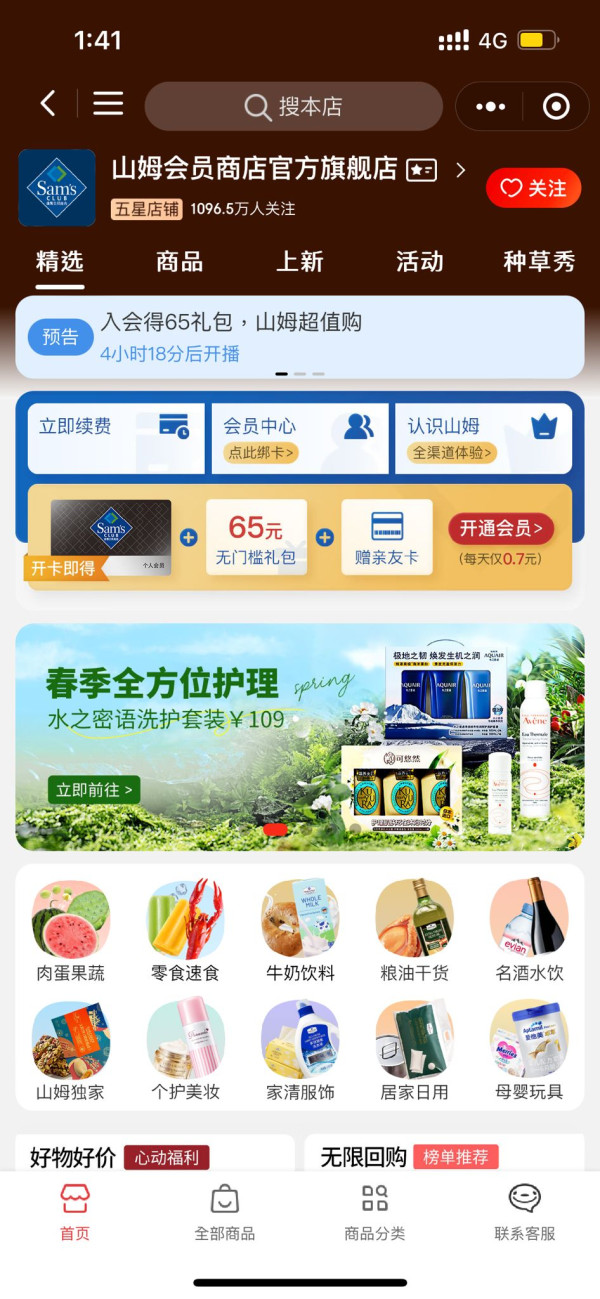
Task: Open 肉蛋果蔬 category
Action: coord(70,932)
